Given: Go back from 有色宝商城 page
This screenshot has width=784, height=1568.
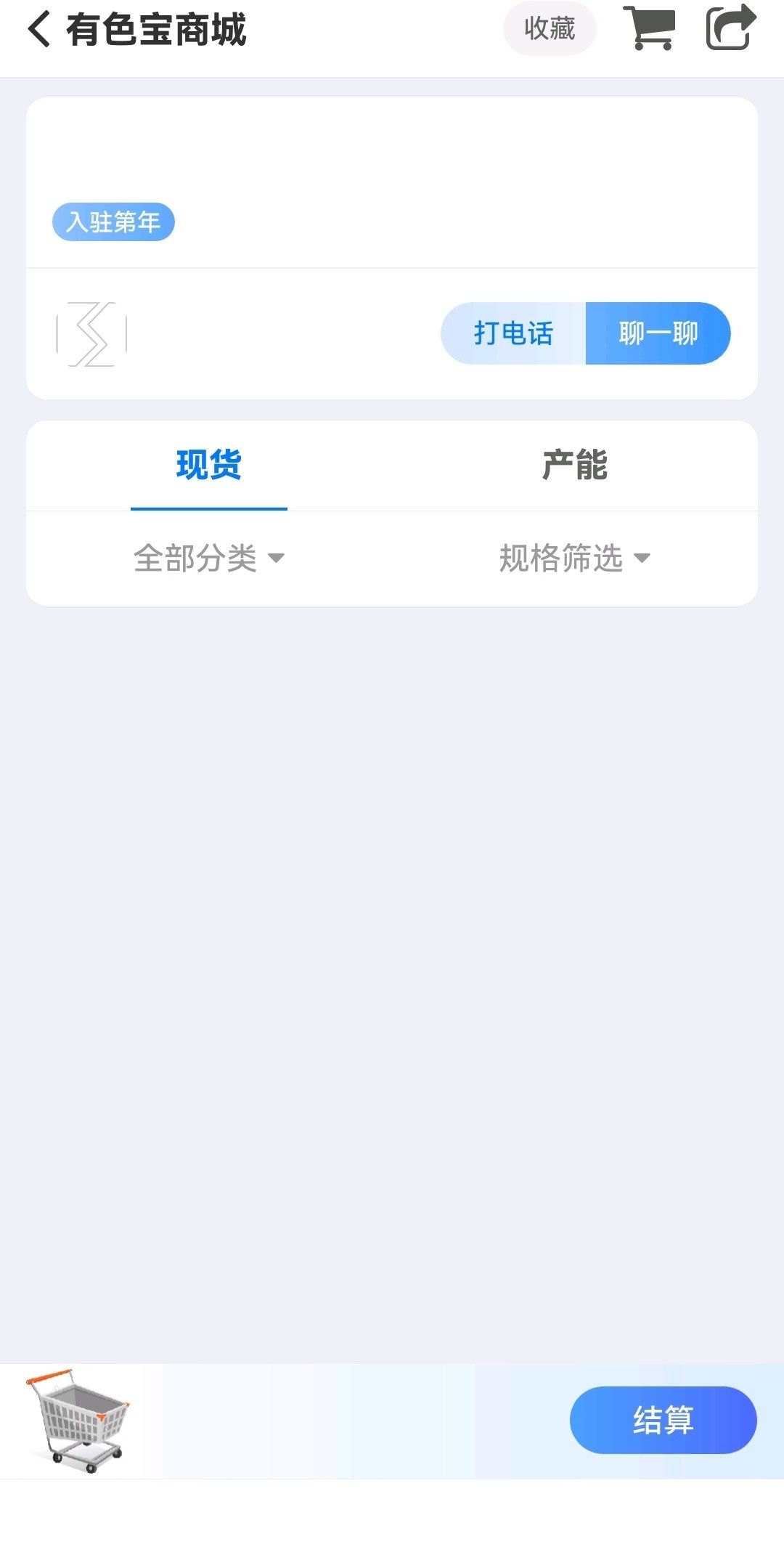Looking at the screenshot, I should [39, 30].
